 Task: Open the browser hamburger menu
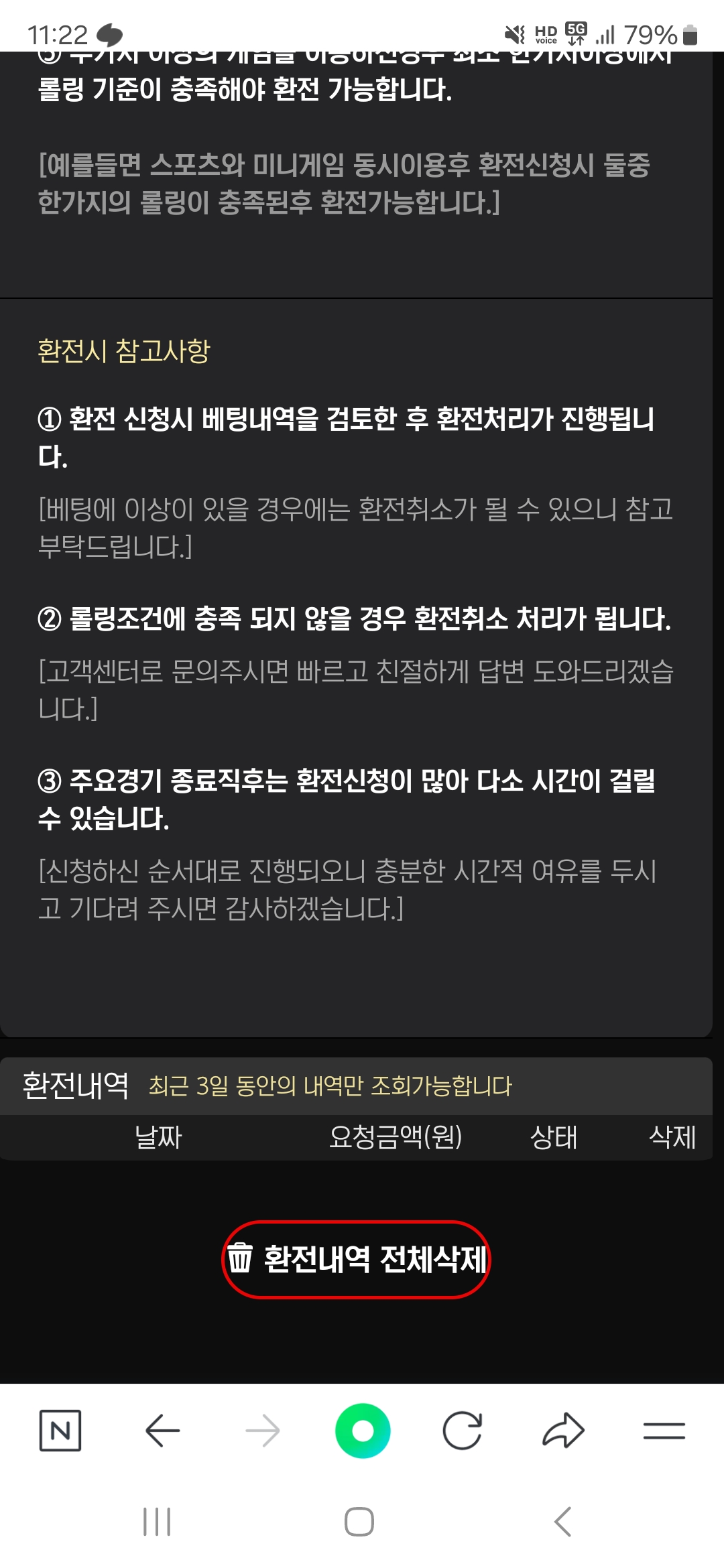664,1431
